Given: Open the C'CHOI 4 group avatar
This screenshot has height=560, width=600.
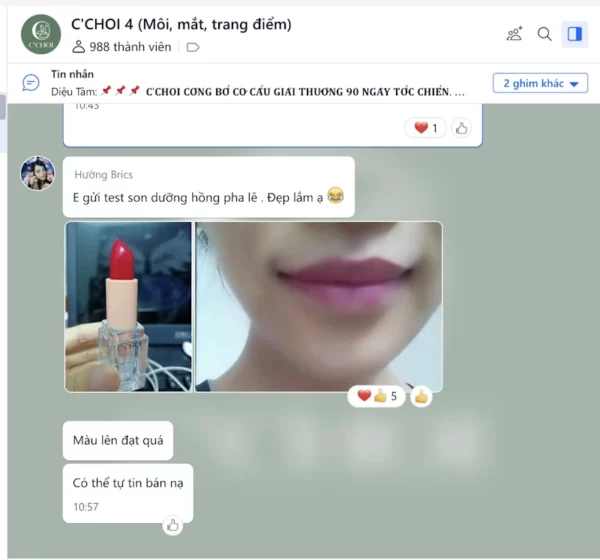Looking at the screenshot, I should (41, 34).
